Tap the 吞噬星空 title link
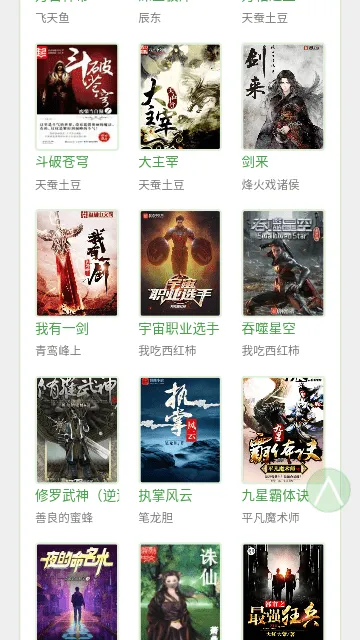This screenshot has width=360, height=640. click(268, 329)
